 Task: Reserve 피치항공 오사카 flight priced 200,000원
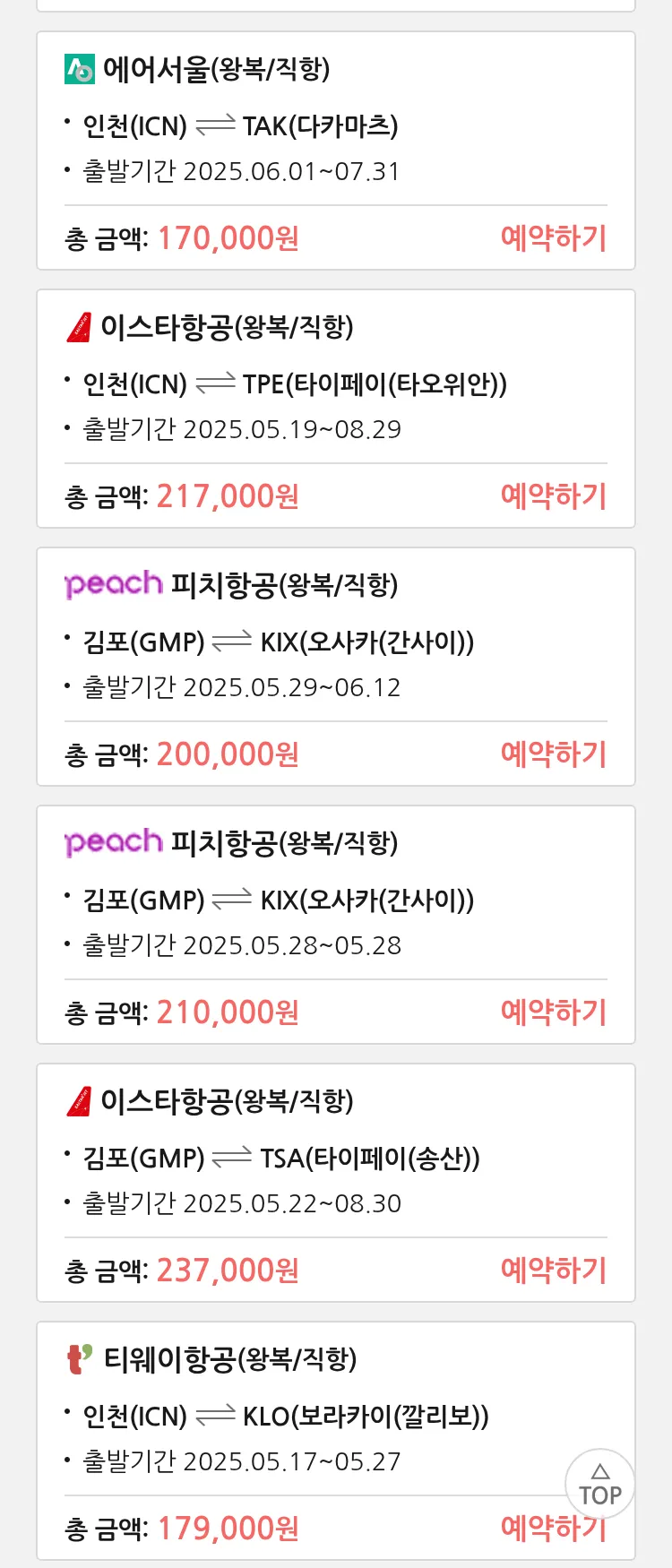(x=553, y=754)
